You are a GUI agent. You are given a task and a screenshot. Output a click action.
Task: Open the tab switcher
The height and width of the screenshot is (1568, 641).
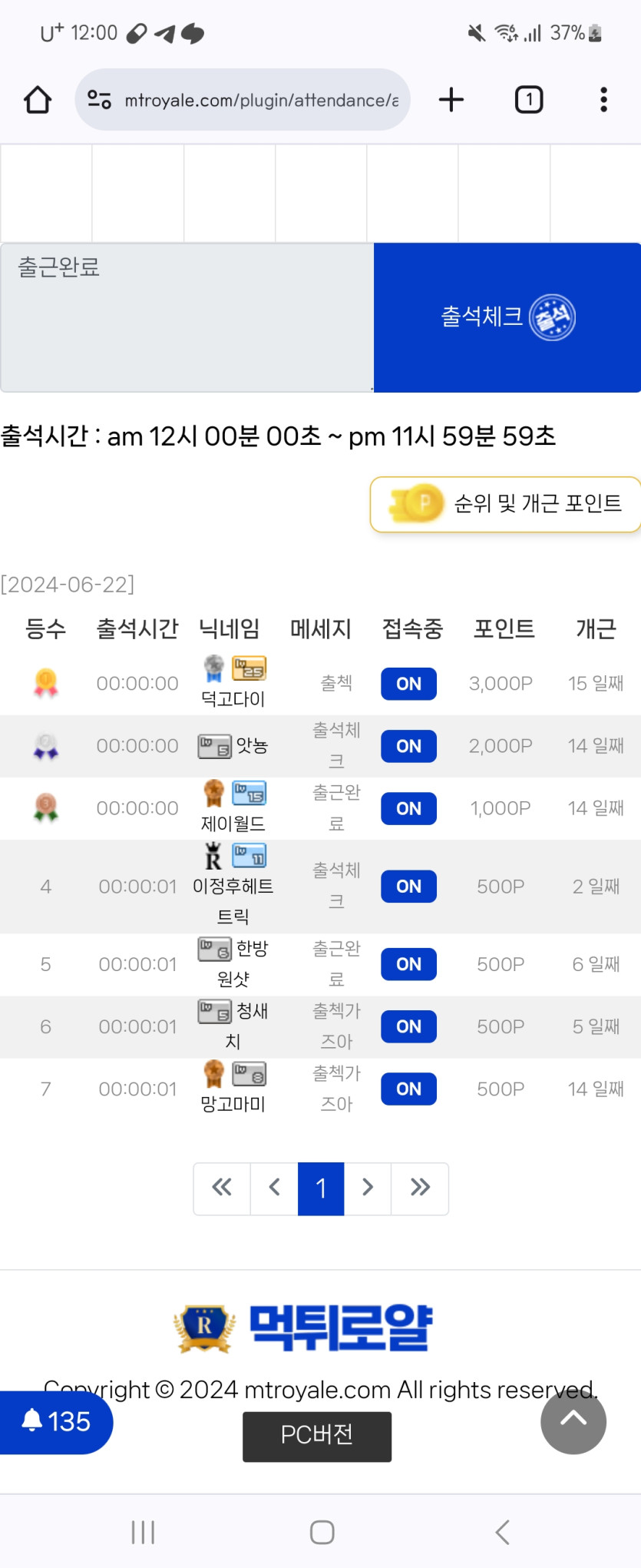click(x=529, y=100)
